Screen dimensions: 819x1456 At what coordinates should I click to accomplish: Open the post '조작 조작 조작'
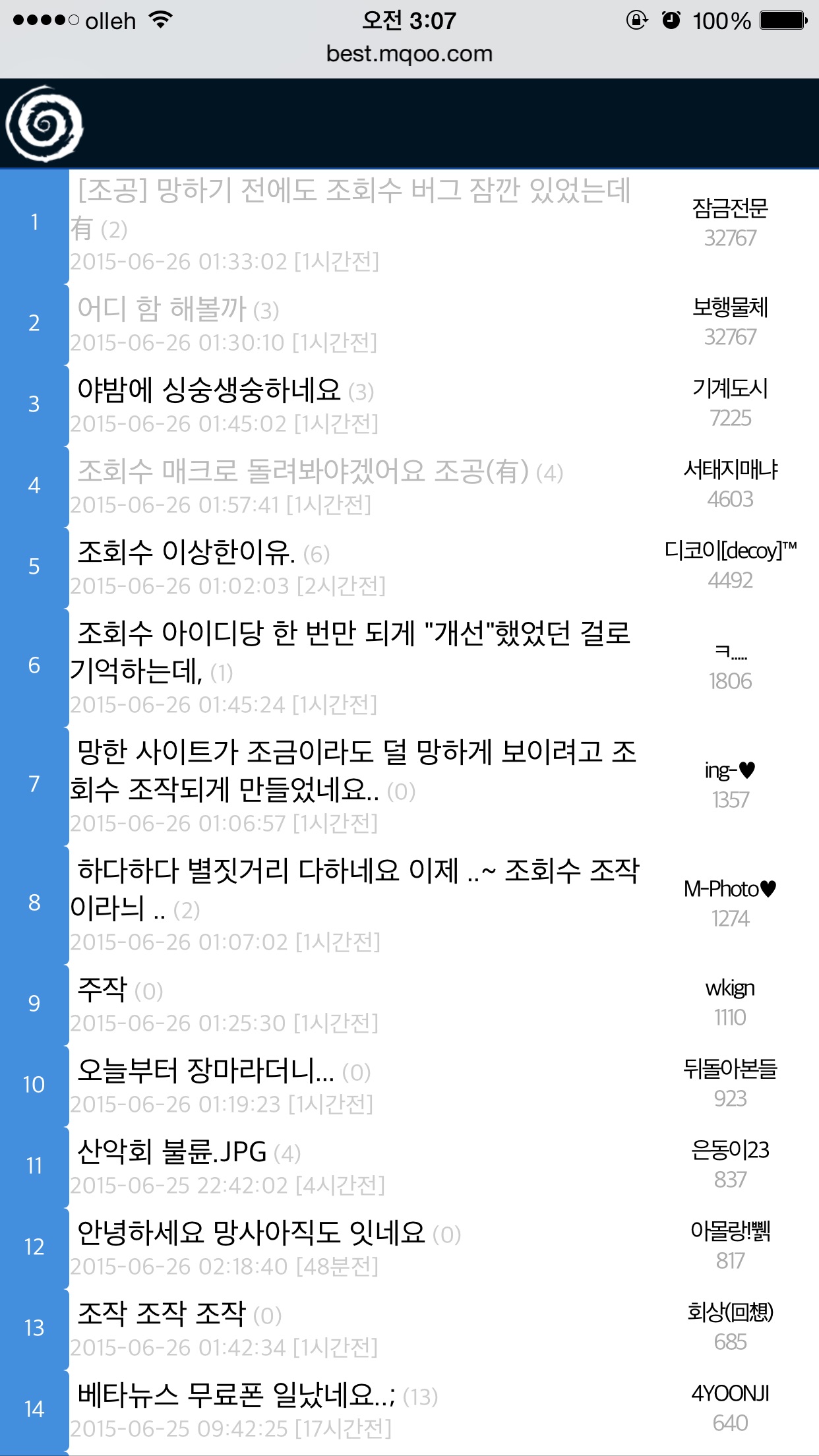click(162, 1314)
